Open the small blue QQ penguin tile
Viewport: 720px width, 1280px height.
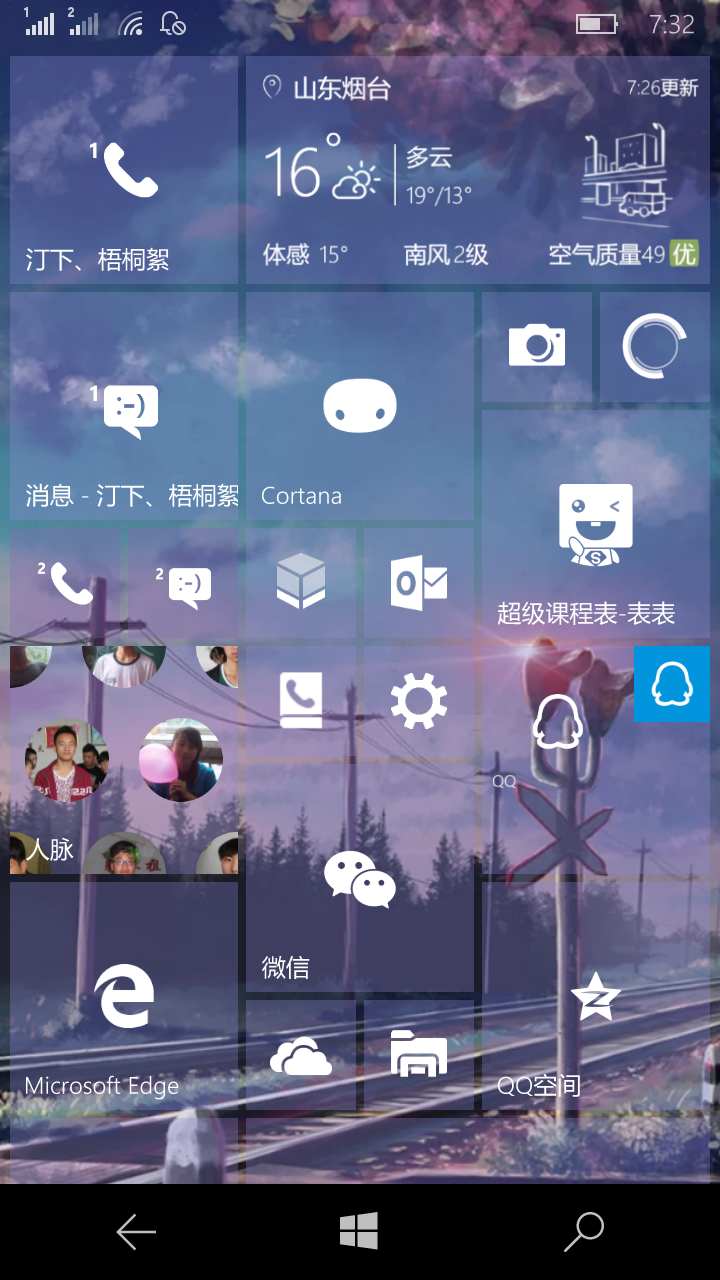pos(672,683)
